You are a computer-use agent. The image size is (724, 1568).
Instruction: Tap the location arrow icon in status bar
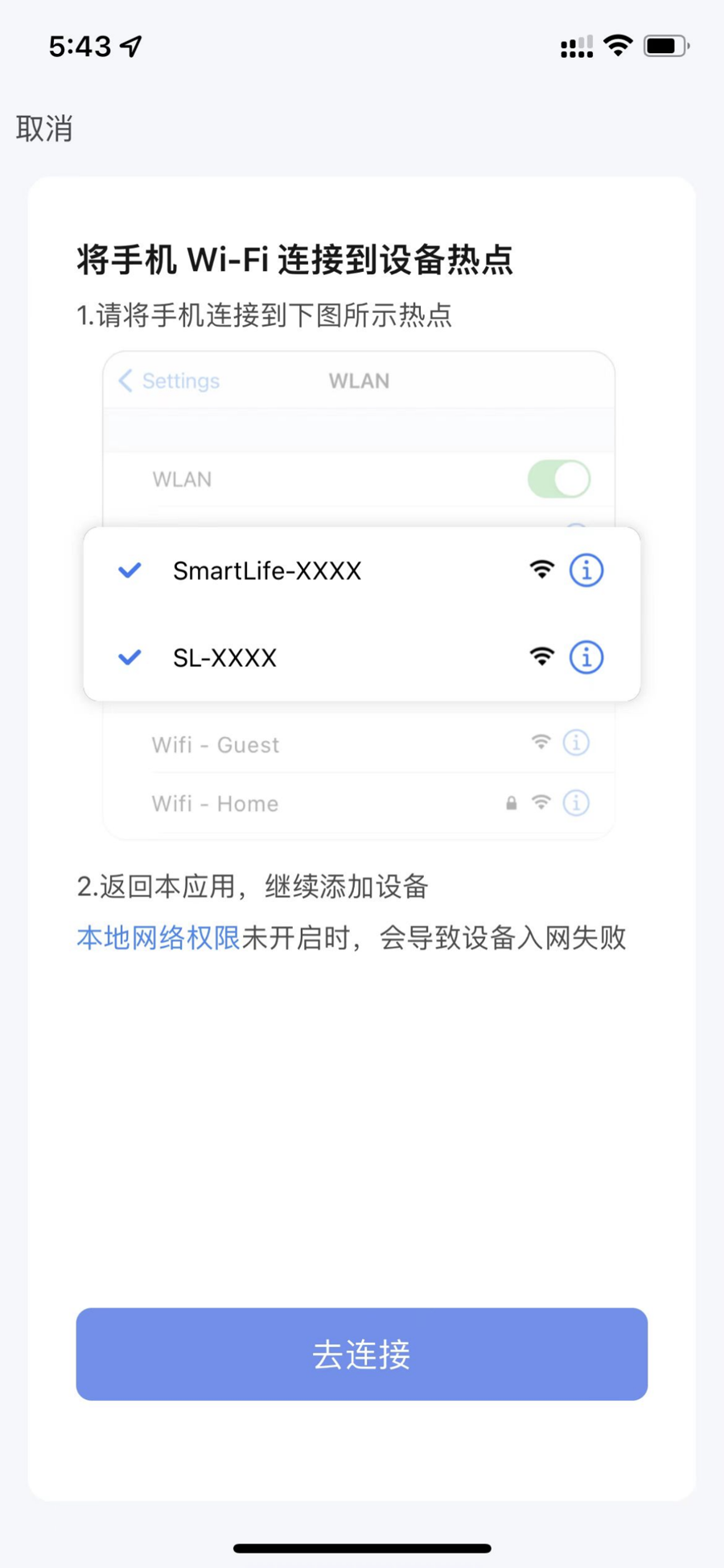coord(129,46)
